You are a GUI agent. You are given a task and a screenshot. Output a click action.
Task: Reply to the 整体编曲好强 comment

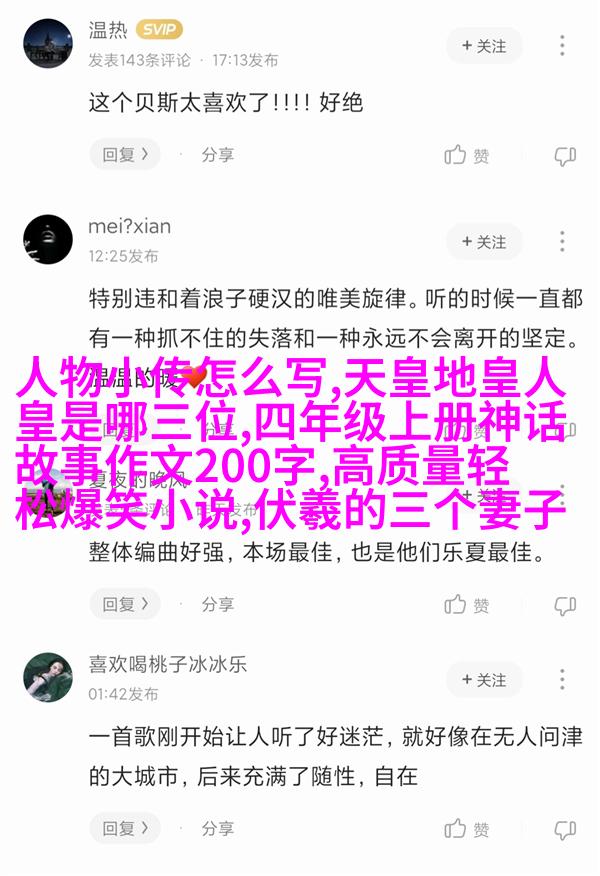[125, 604]
